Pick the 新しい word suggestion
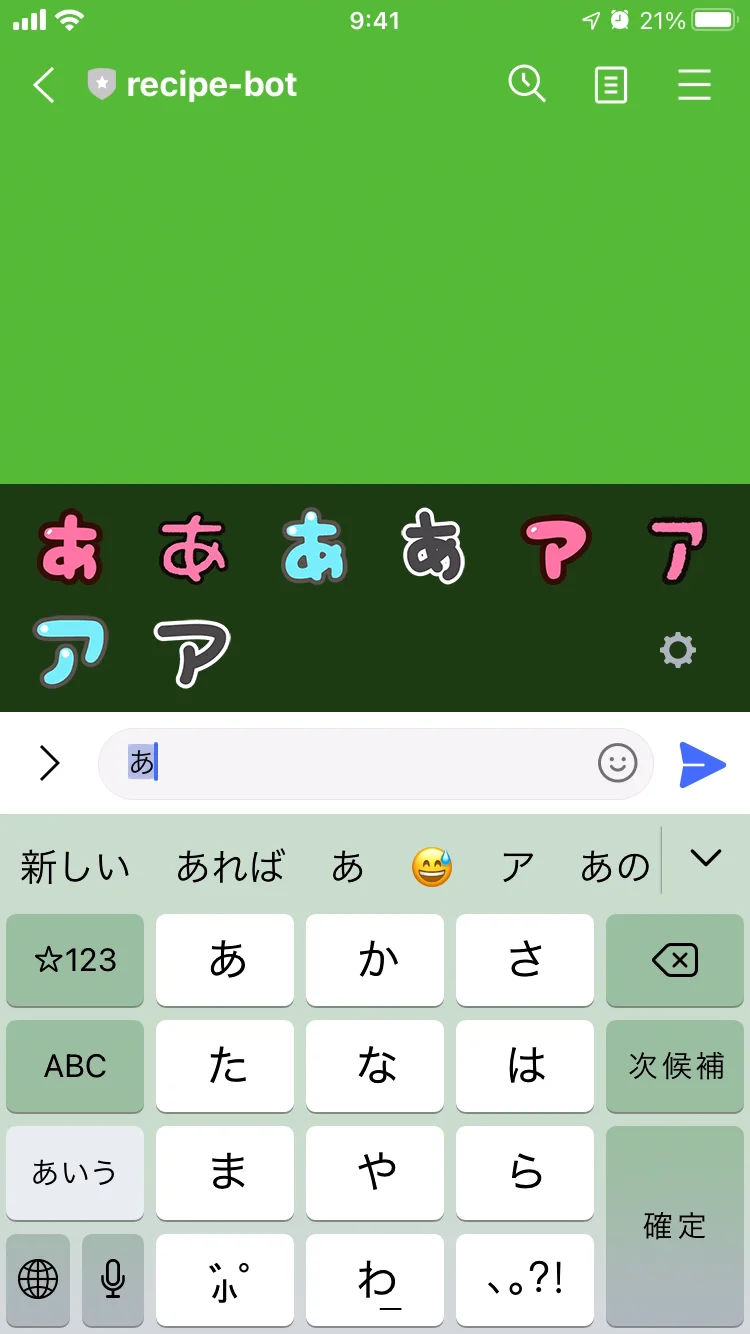750x1334 pixels. tap(75, 867)
